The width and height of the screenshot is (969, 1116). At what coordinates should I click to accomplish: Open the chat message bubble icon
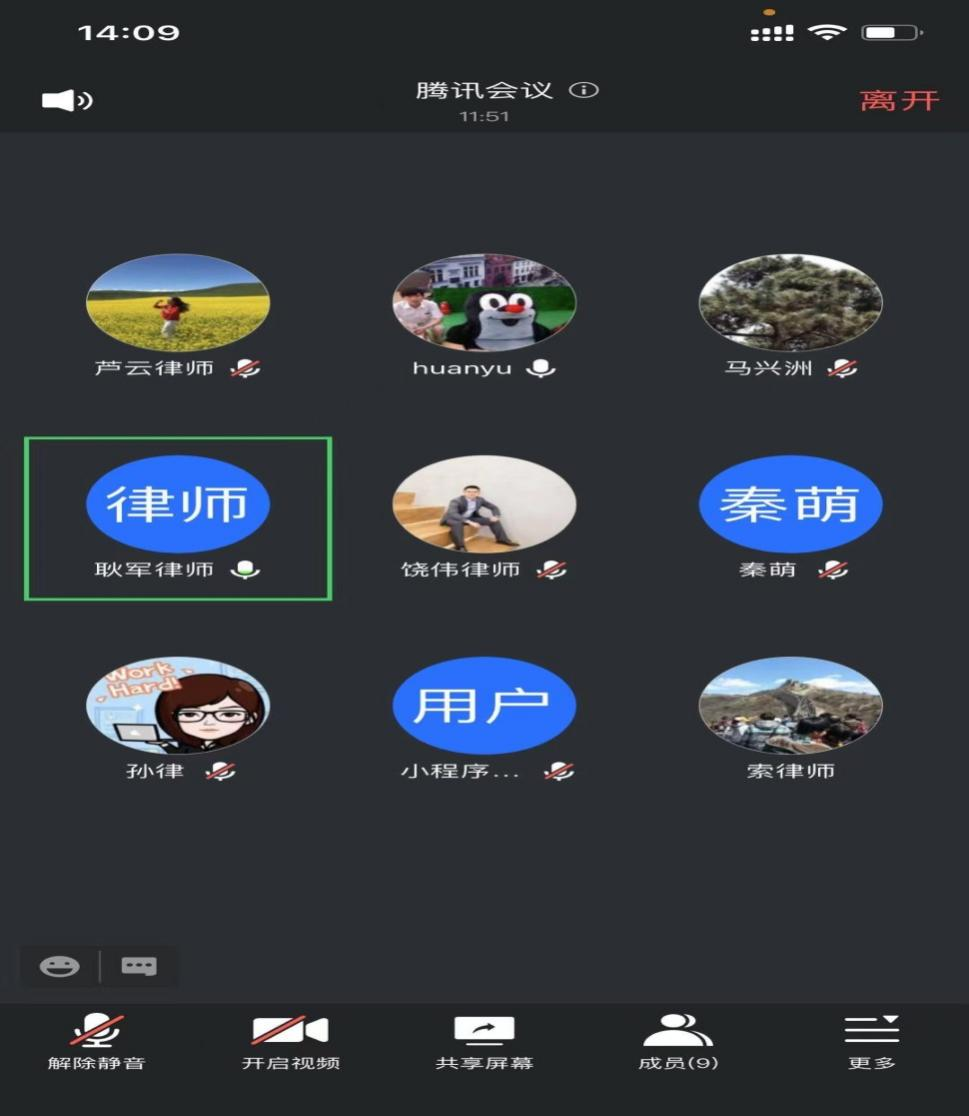(138, 966)
